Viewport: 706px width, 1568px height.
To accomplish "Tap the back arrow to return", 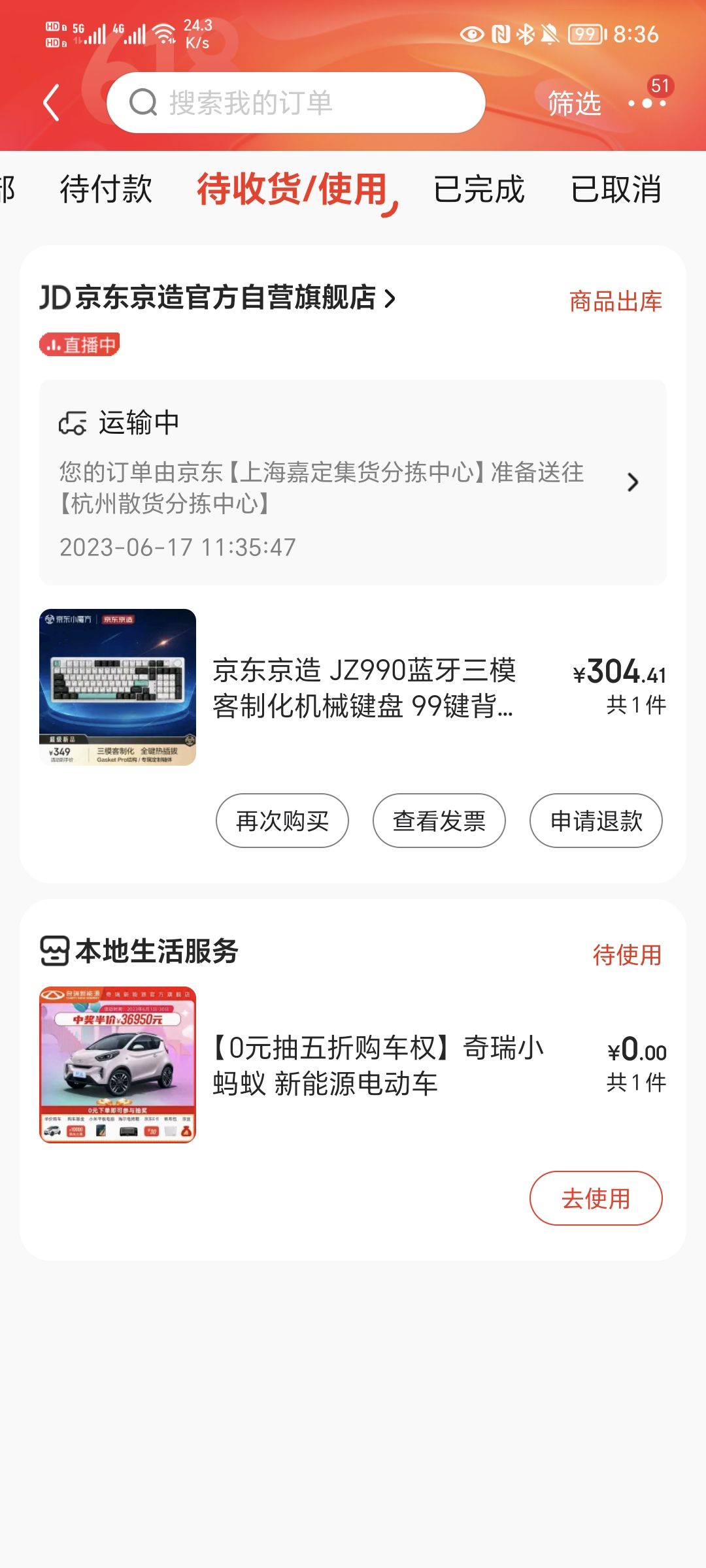I will pos(52,103).
